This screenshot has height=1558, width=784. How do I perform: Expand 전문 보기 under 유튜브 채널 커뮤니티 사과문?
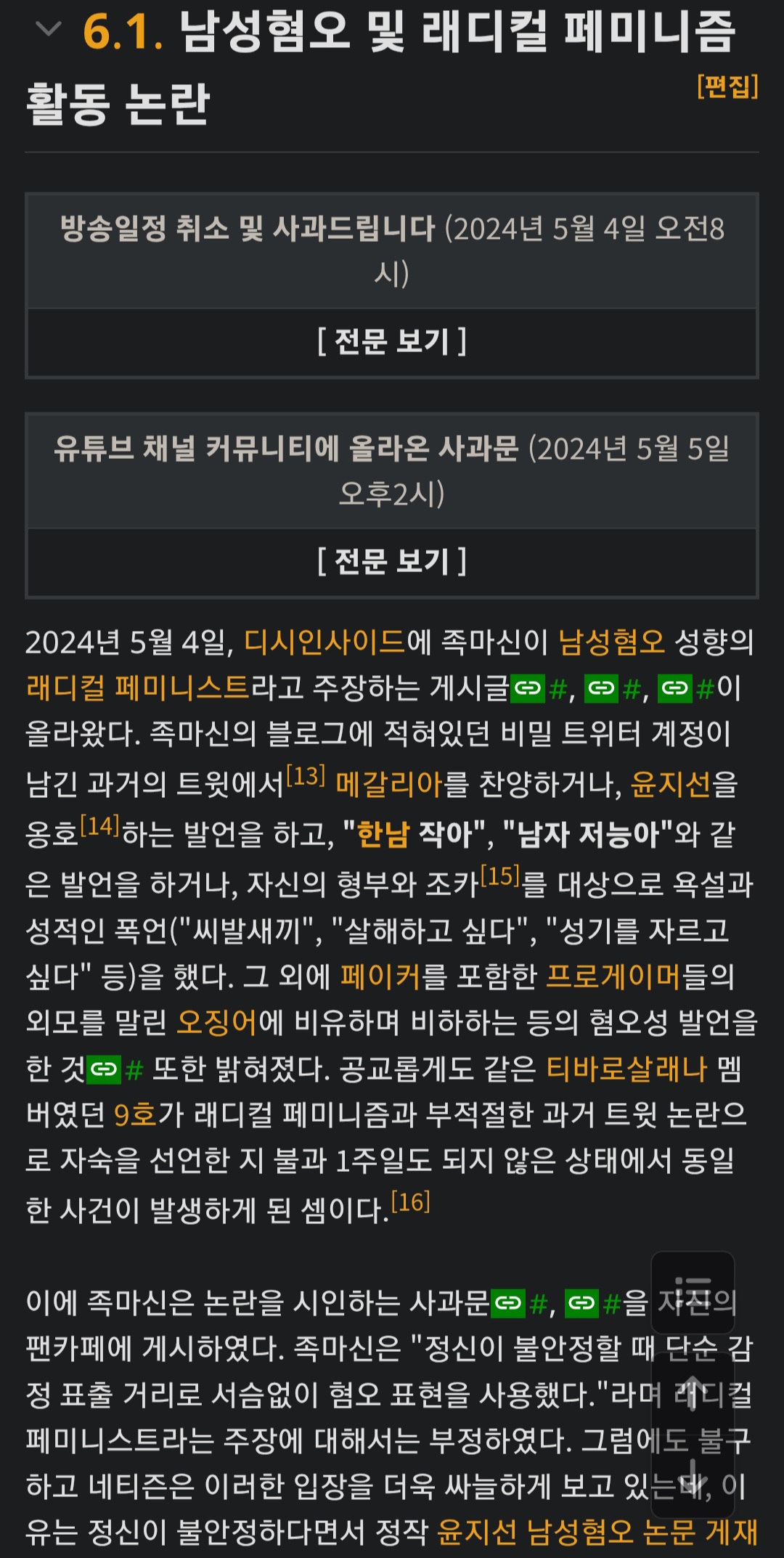392,562
